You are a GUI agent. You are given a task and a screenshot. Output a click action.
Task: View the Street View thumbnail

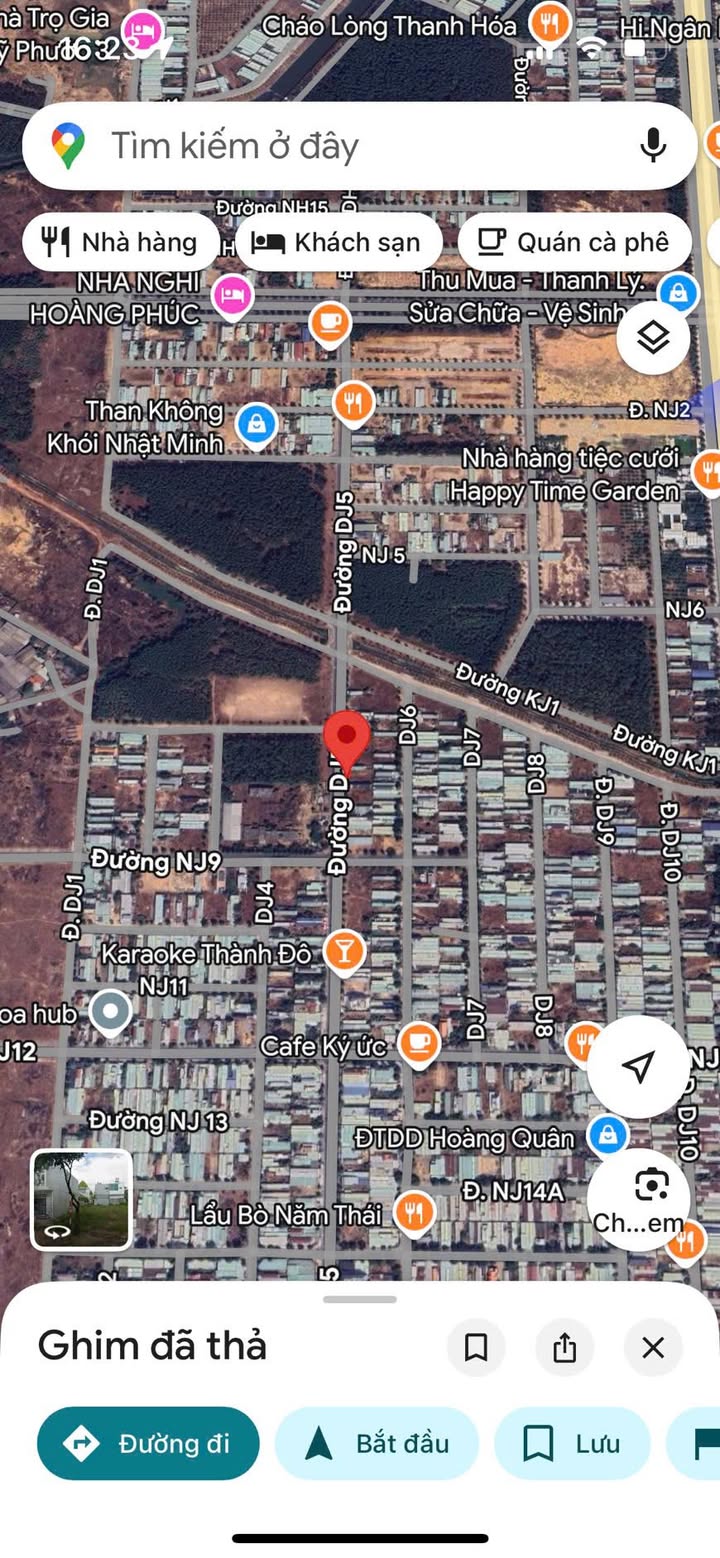[81, 1200]
